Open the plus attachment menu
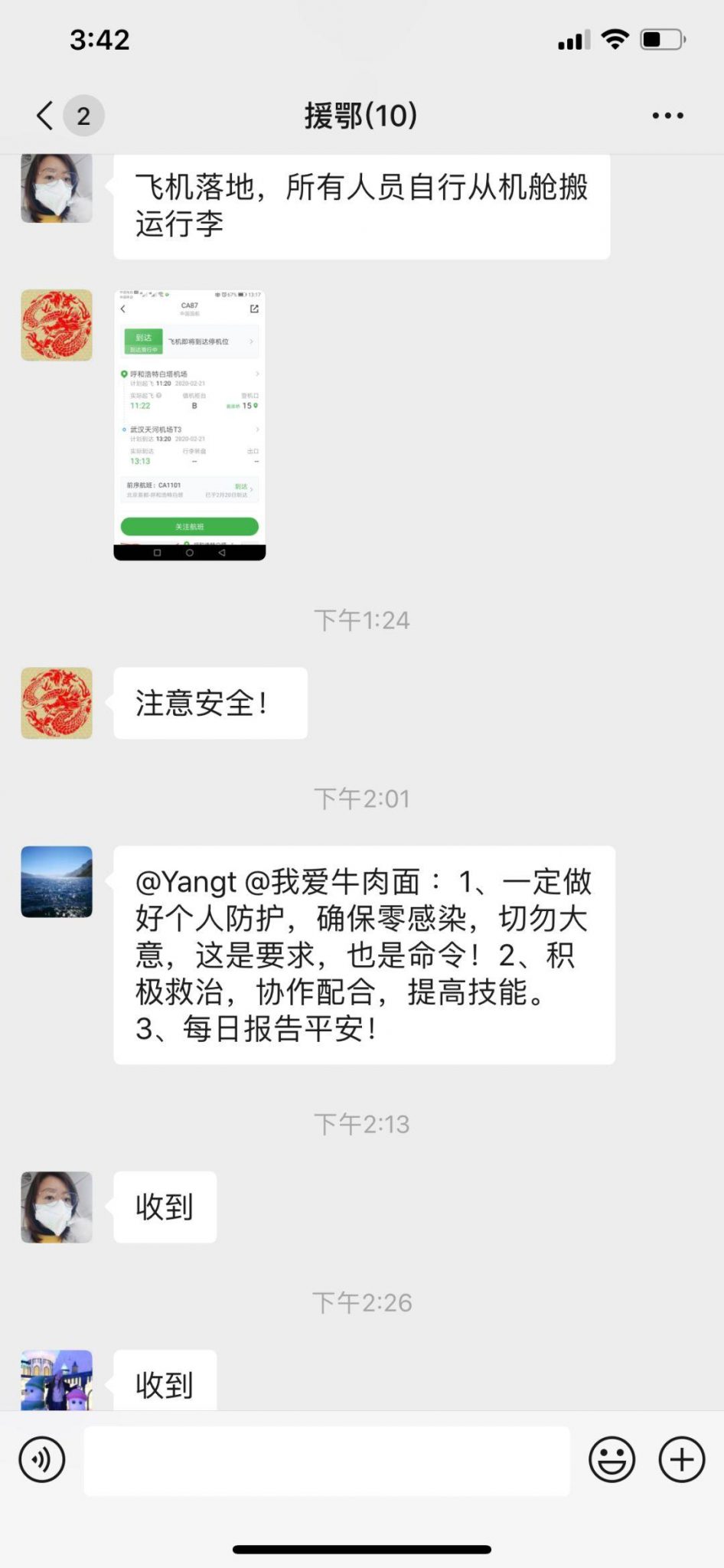Screen dimensions: 724x1568 click(682, 1460)
